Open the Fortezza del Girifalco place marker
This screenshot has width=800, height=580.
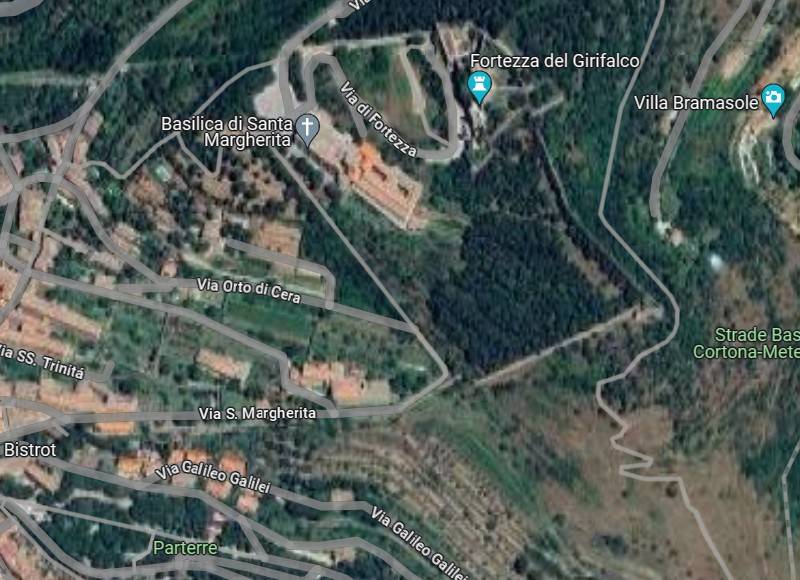coord(481,87)
